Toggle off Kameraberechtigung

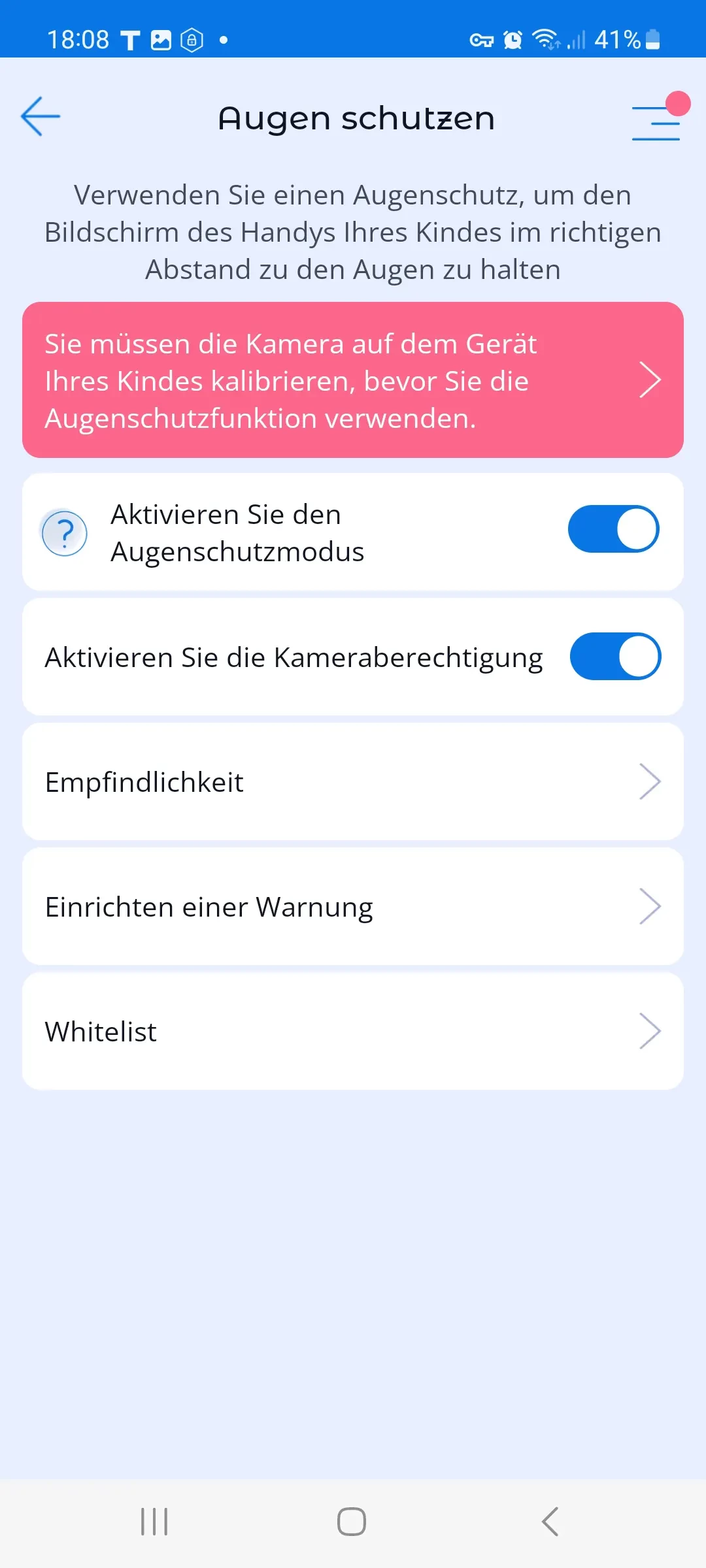tap(614, 657)
